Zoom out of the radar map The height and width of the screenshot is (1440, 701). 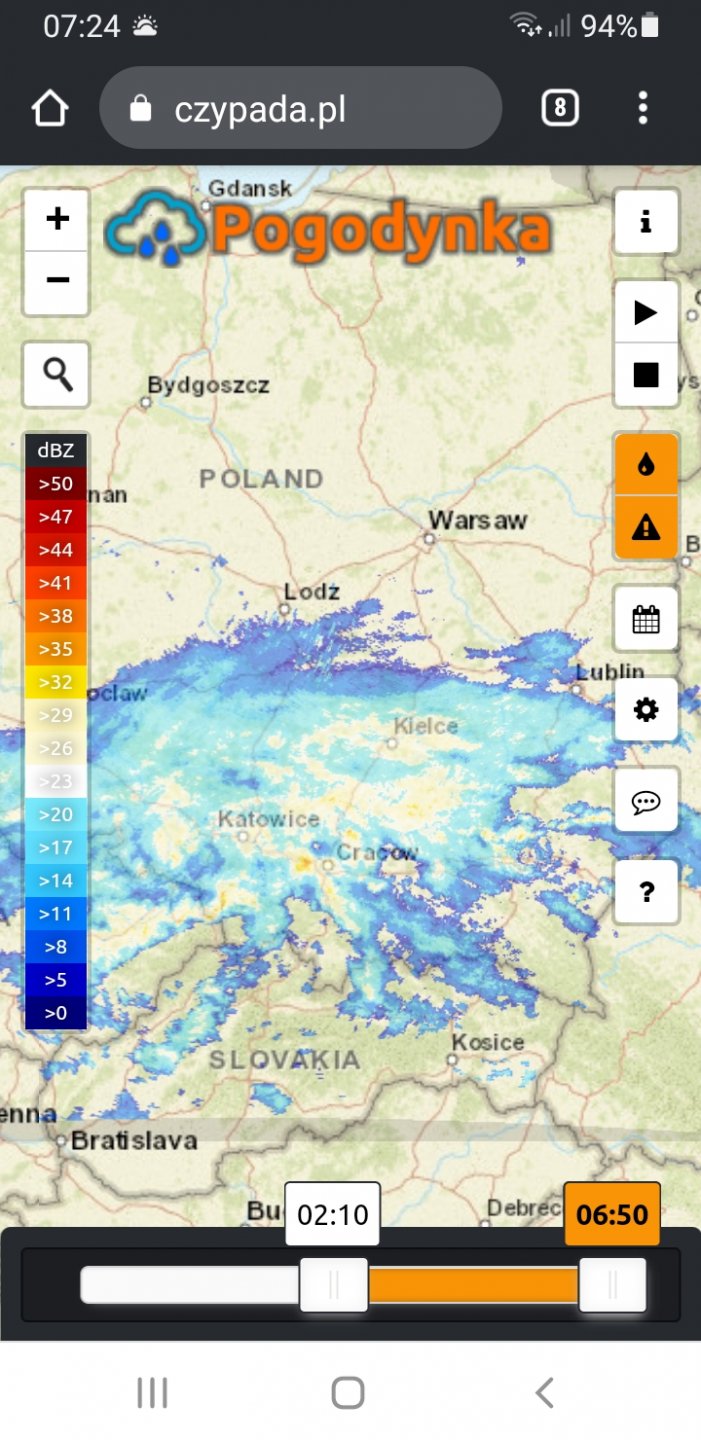click(57, 281)
